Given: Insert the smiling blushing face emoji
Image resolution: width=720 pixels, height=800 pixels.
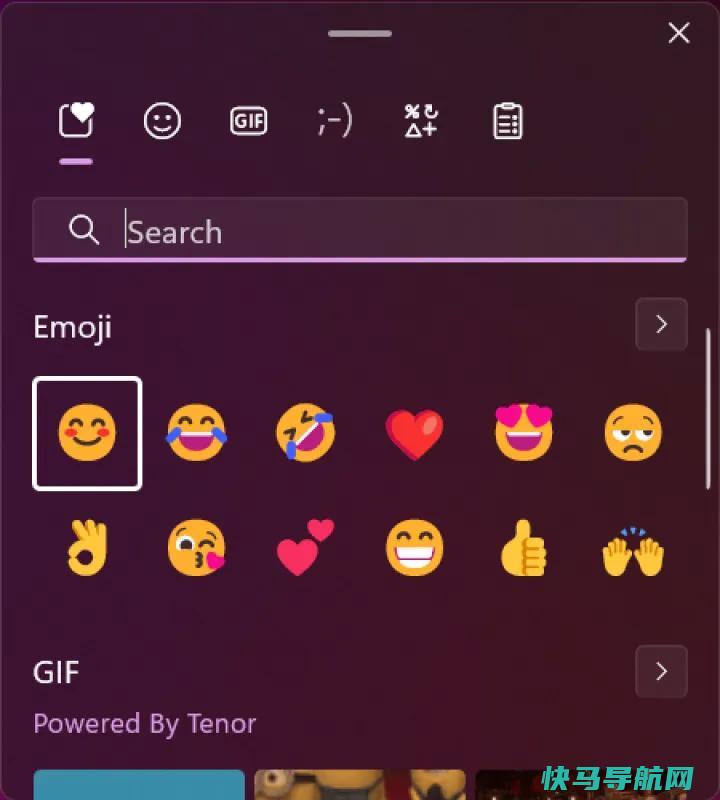Looking at the screenshot, I should tap(87, 433).
